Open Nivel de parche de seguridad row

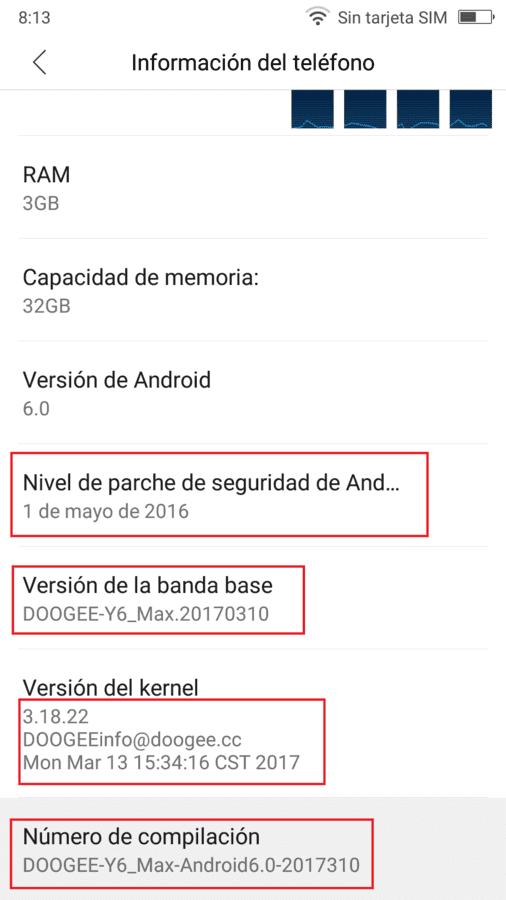pyautogui.click(x=253, y=495)
